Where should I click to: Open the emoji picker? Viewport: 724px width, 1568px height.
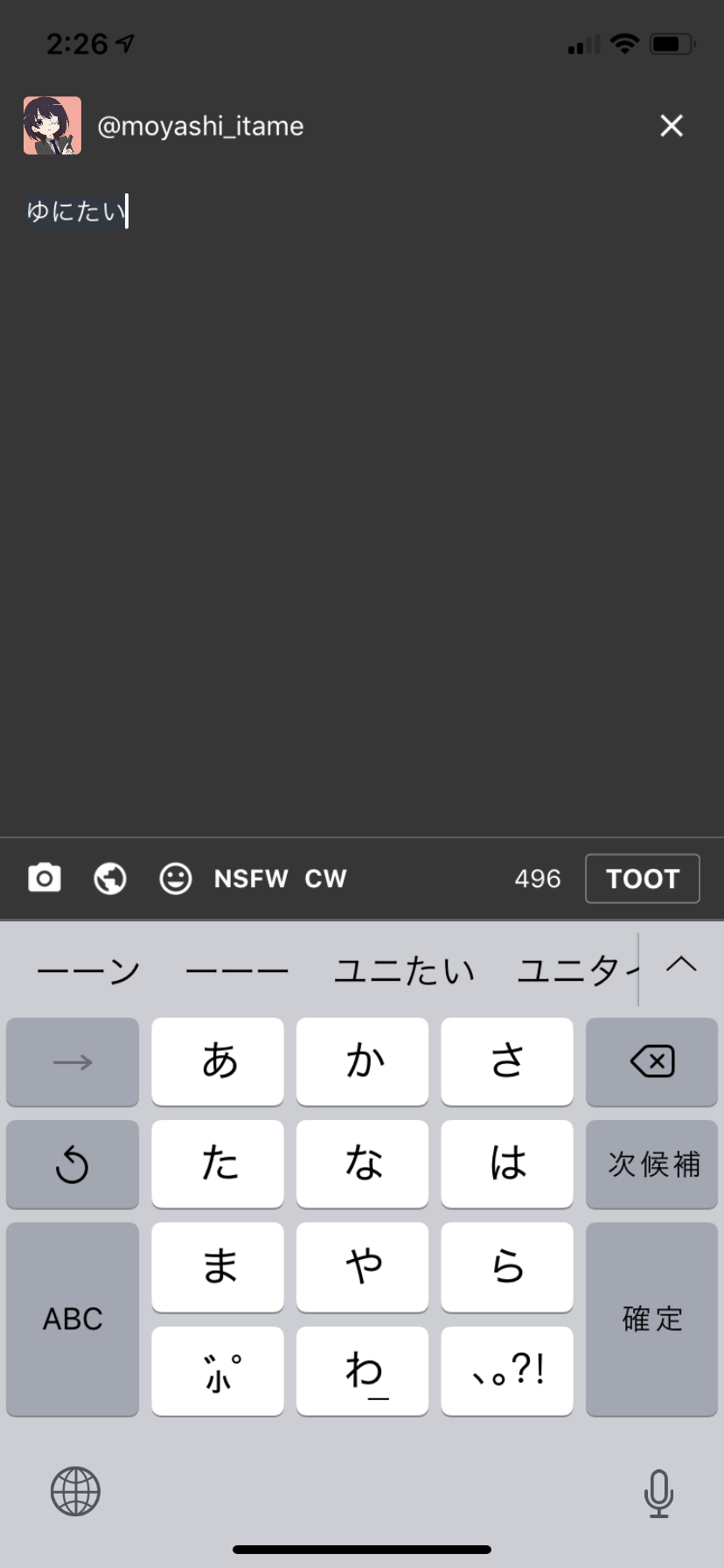176,878
